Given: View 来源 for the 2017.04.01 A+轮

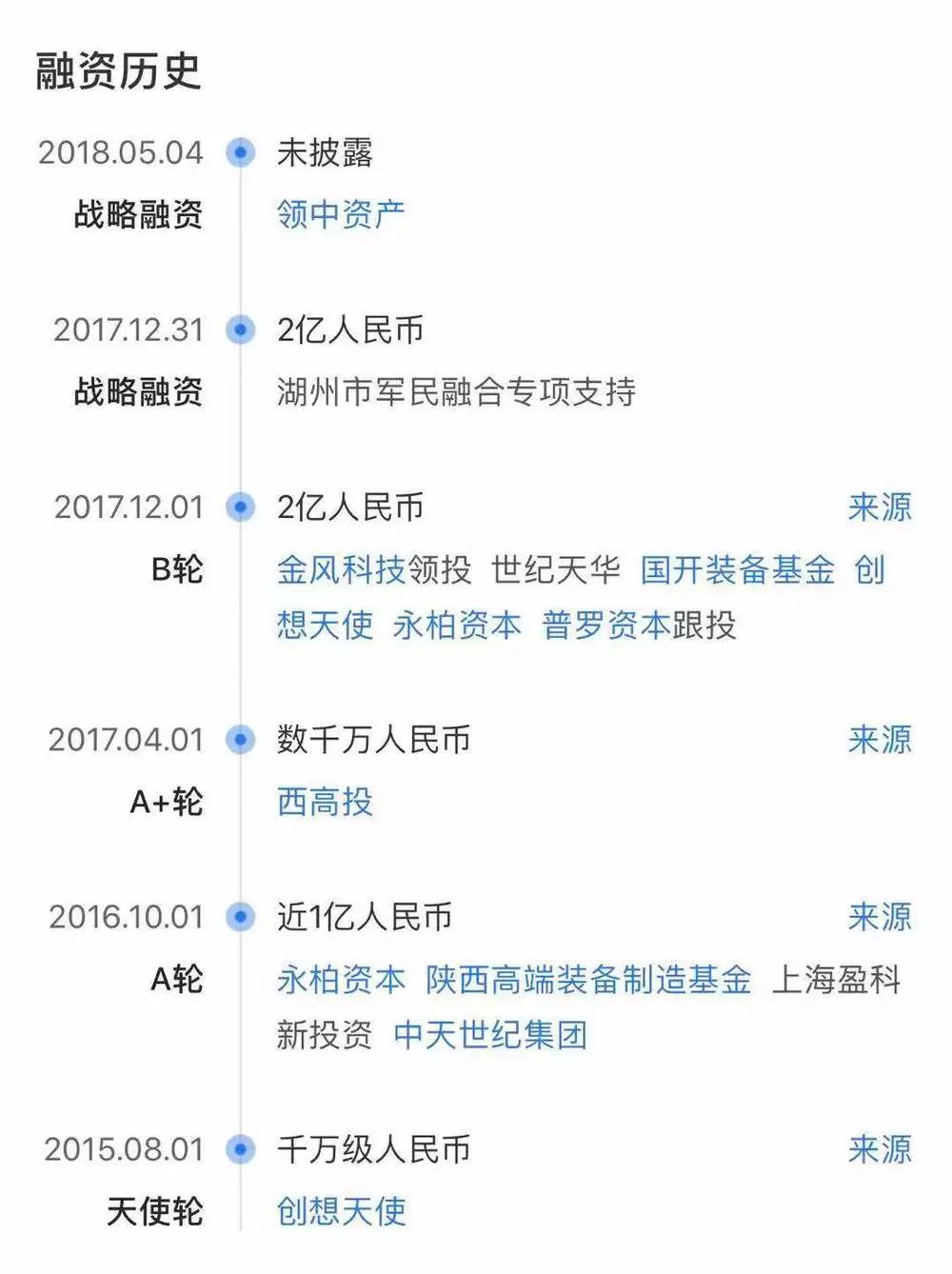Looking at the screenshot, I should pos(880,739).
